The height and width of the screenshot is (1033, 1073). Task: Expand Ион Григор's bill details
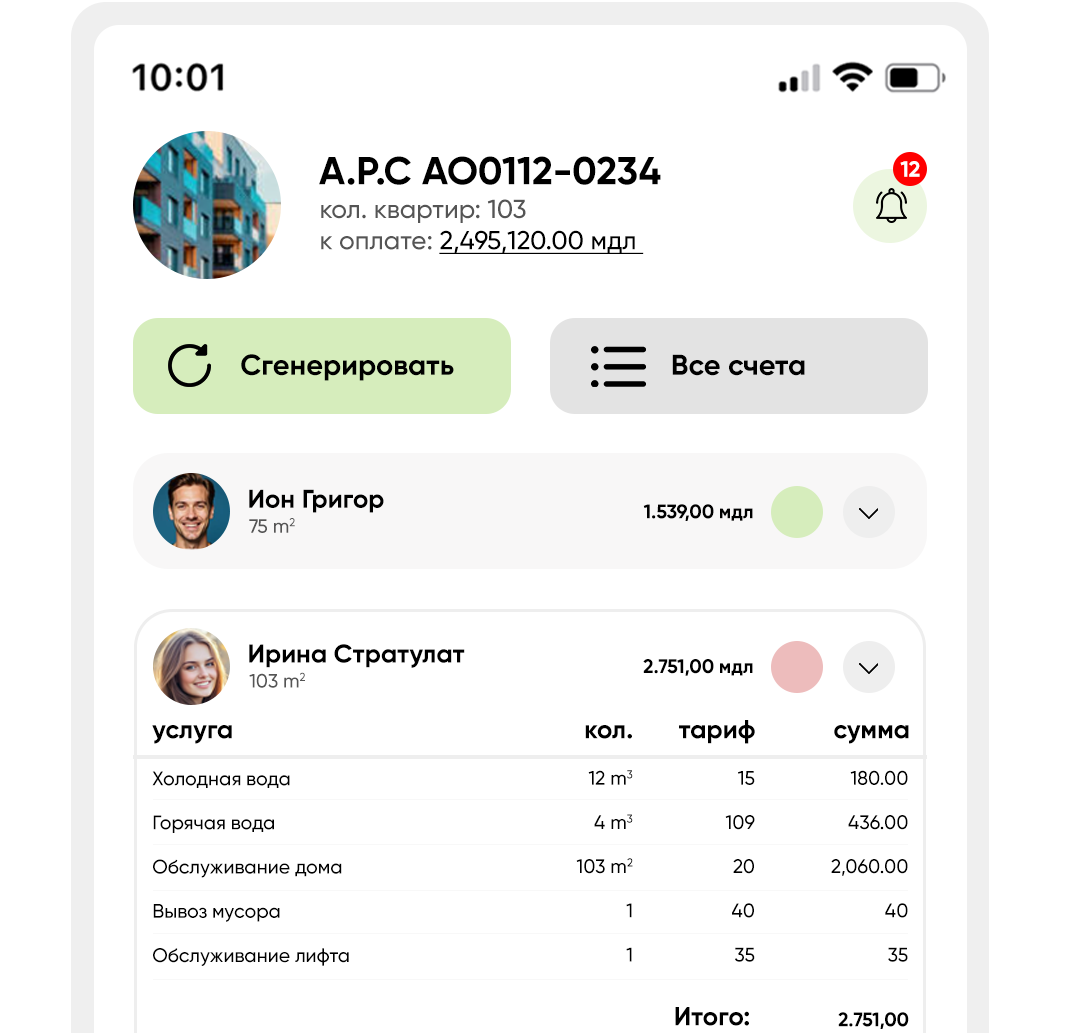click(868, 513)
